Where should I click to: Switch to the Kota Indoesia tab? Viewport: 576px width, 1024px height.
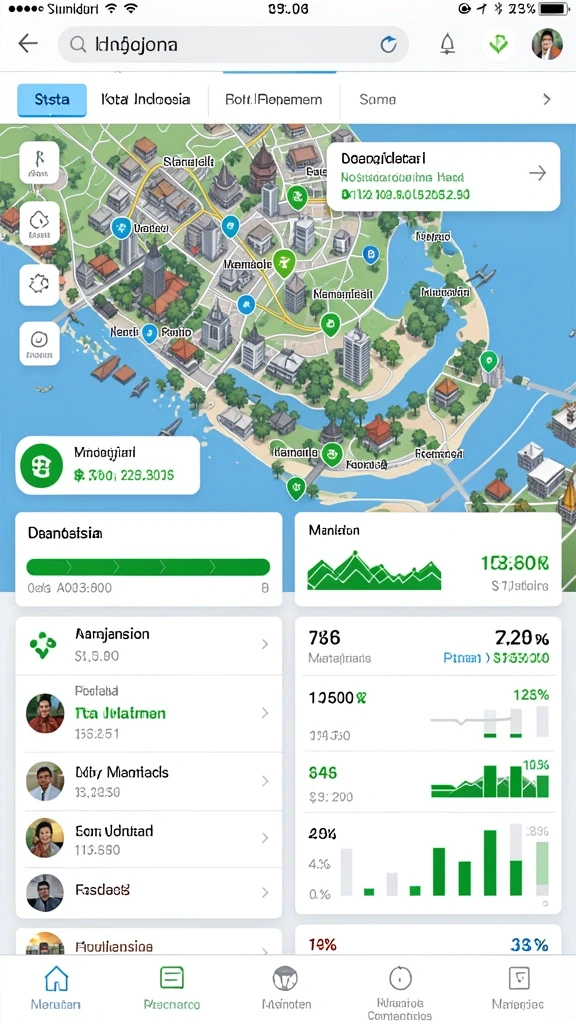click(146, 100)
